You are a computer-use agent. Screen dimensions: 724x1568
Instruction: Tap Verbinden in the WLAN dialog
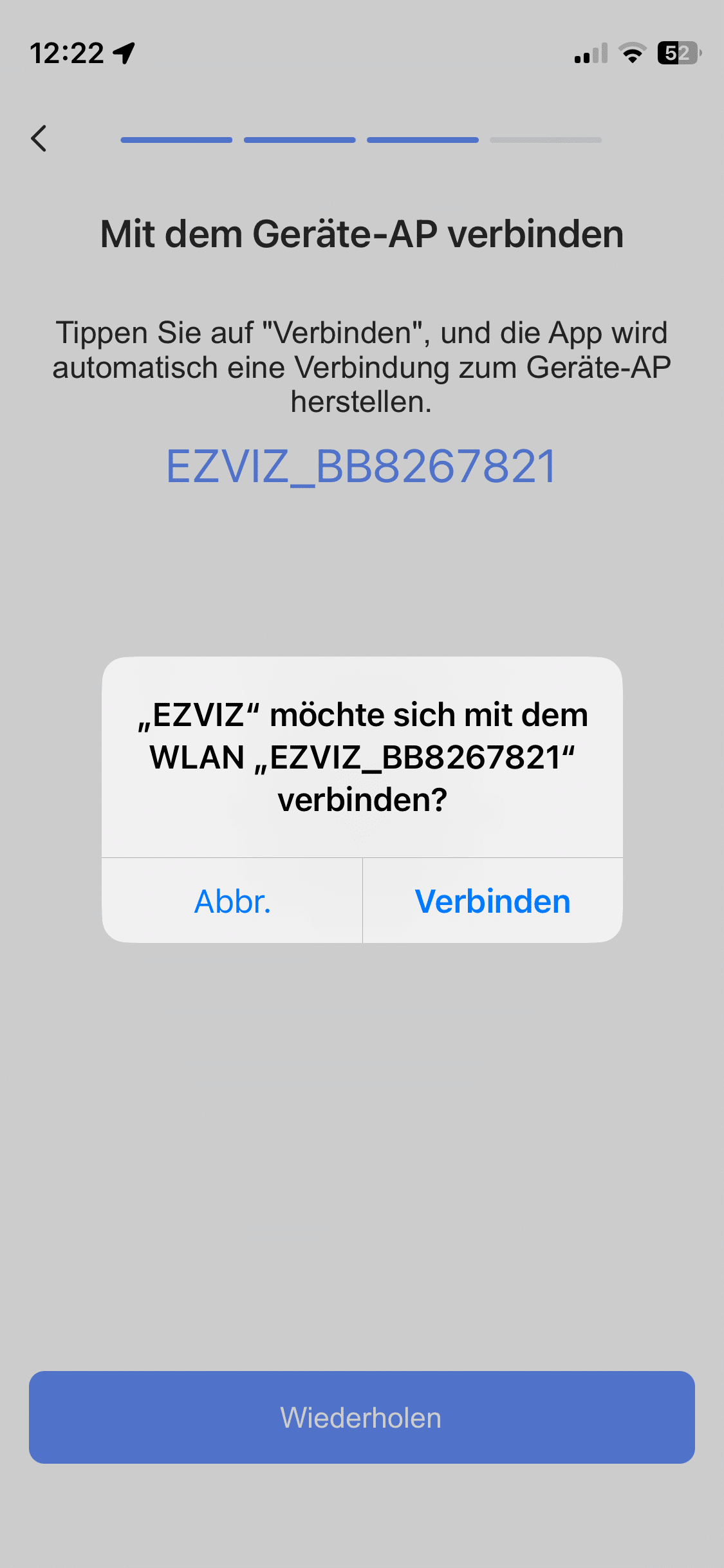tap(492, 901)
